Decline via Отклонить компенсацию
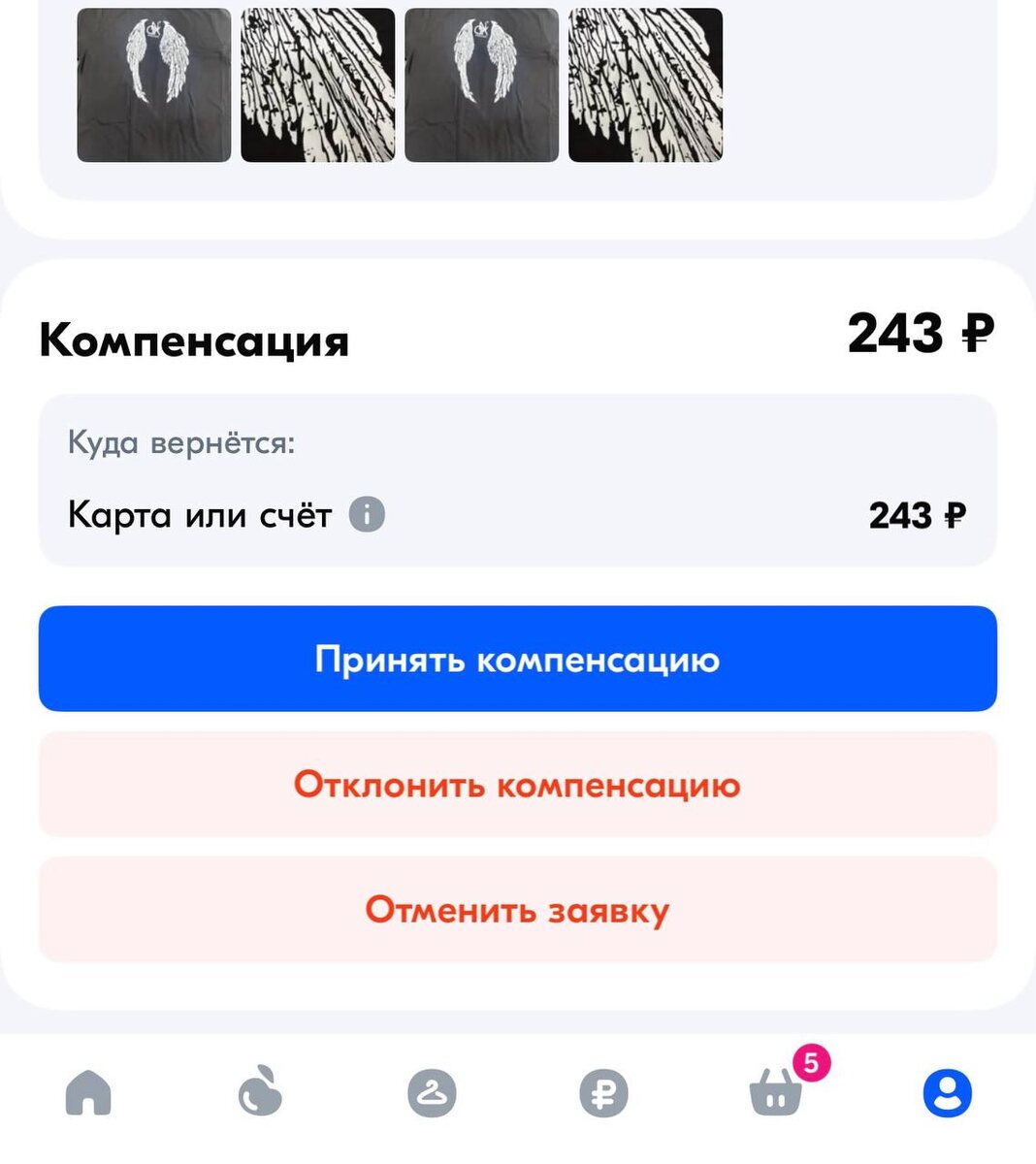 pos(517,784)
